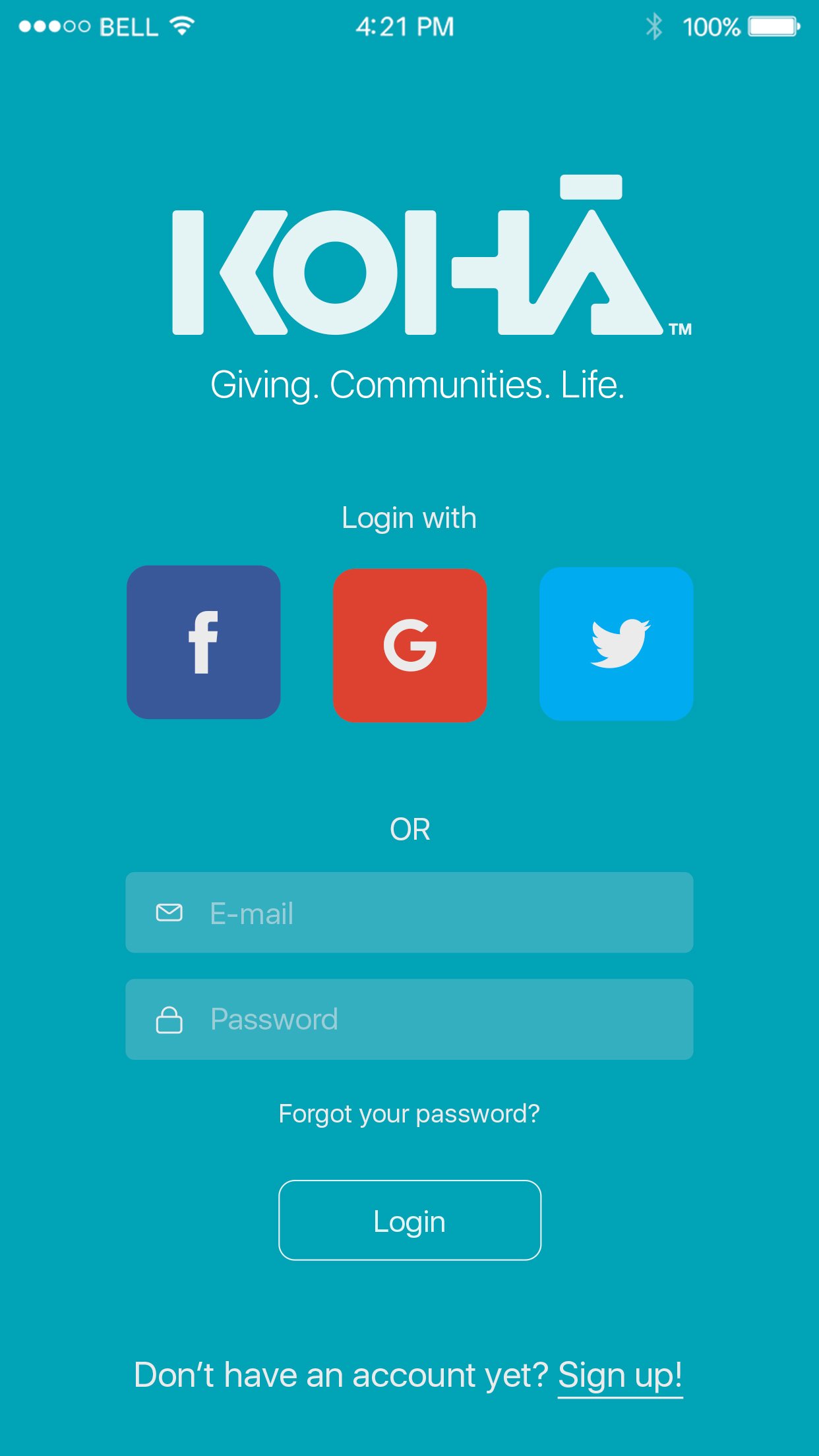The image size is (819, 1456).
Task: Click into the Password input field
Action: 409,1019
